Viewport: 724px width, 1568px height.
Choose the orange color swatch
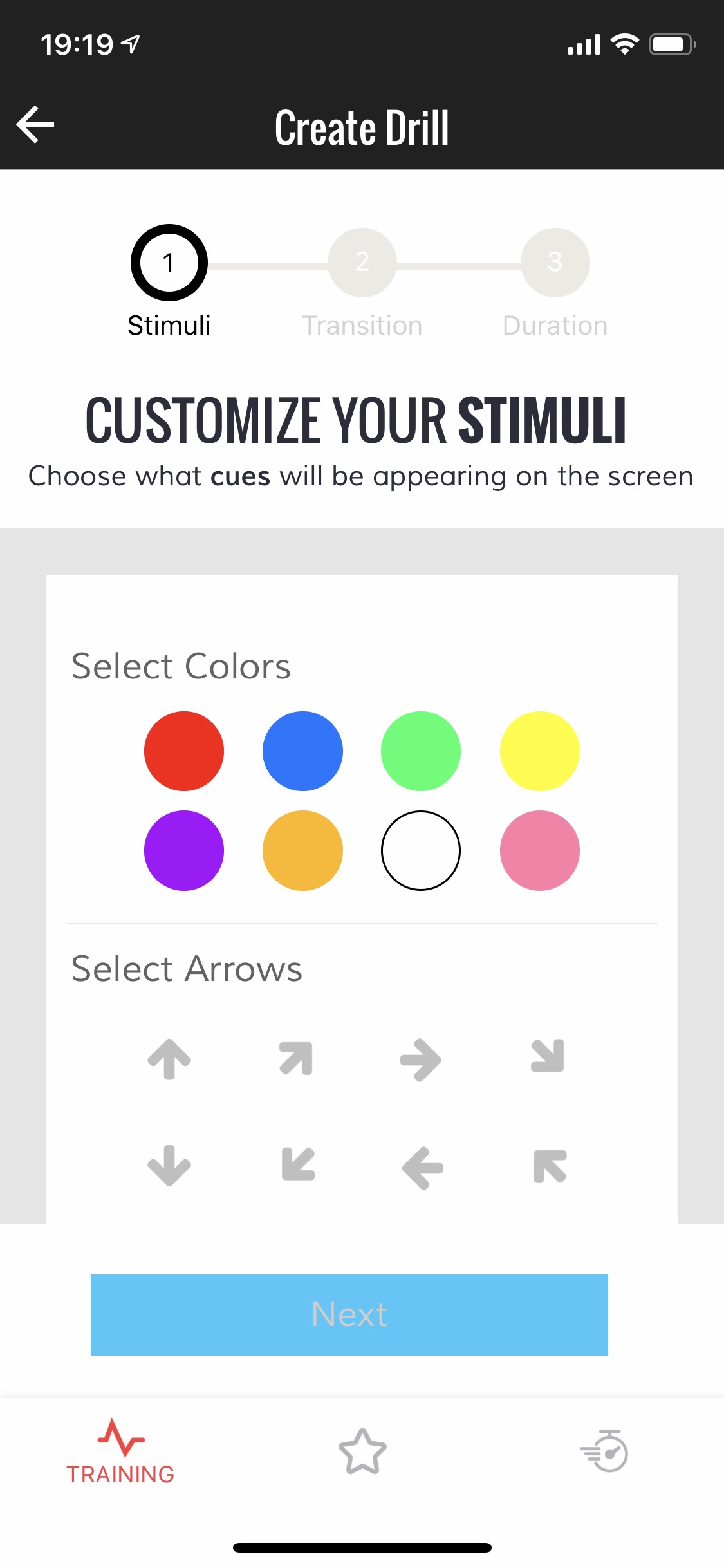[x=302, y=850]
